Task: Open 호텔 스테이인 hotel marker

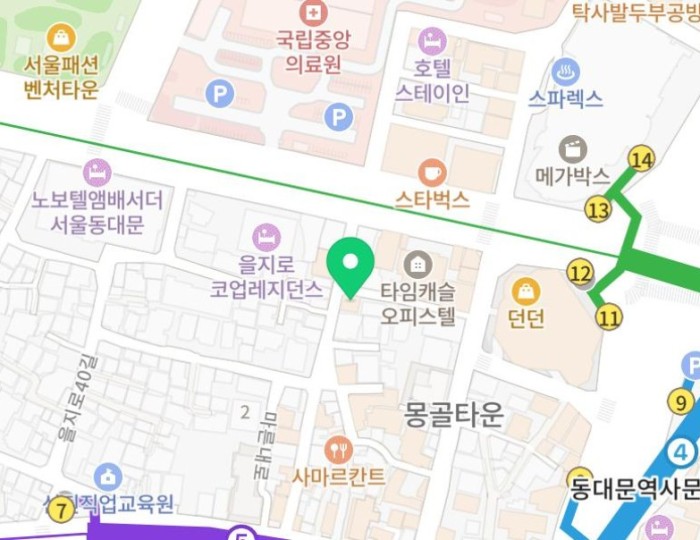Action: [x=432, y=42]
